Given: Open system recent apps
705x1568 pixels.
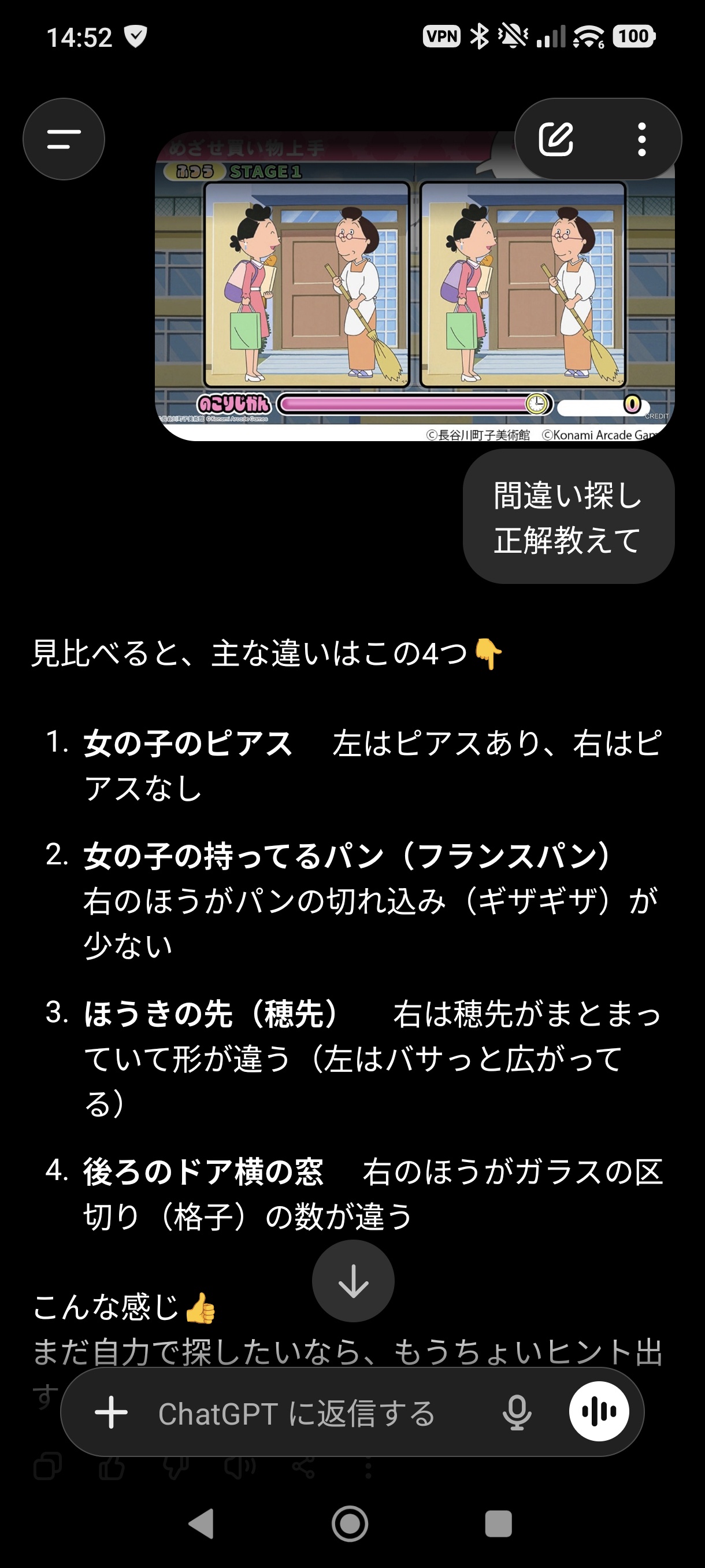Looking at the screenshot, I should tap(498, 1523).
